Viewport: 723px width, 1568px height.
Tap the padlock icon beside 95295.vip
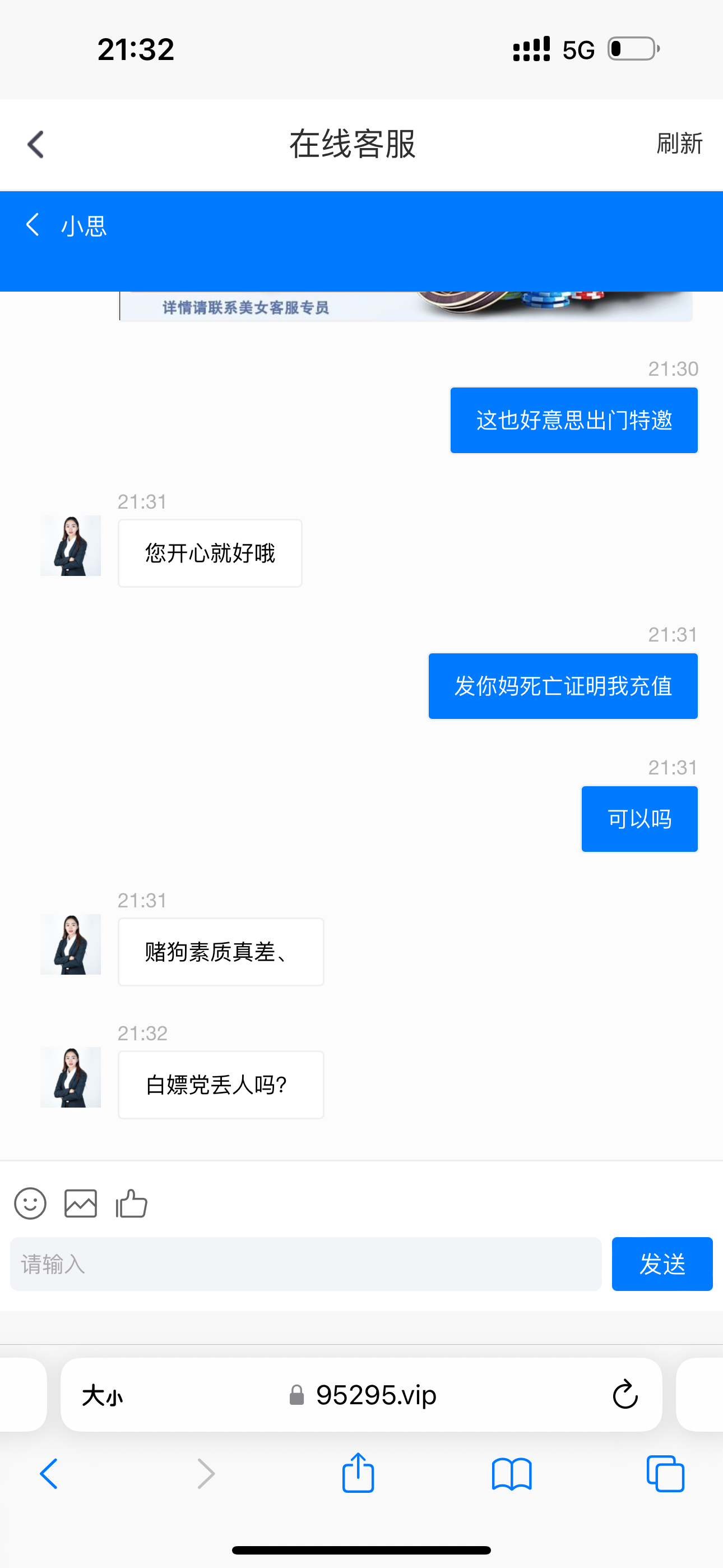[297, 1395]
